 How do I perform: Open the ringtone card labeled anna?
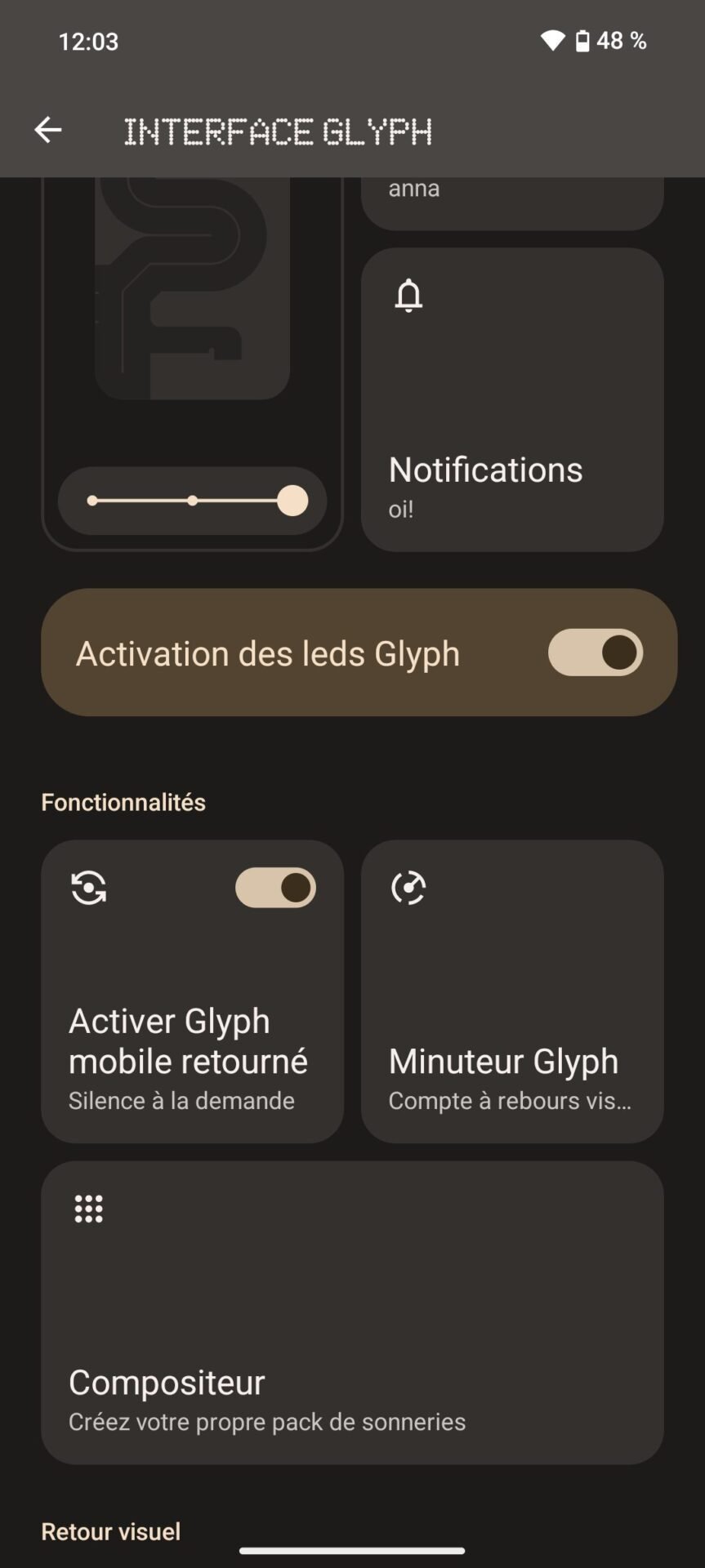[512, 203]
